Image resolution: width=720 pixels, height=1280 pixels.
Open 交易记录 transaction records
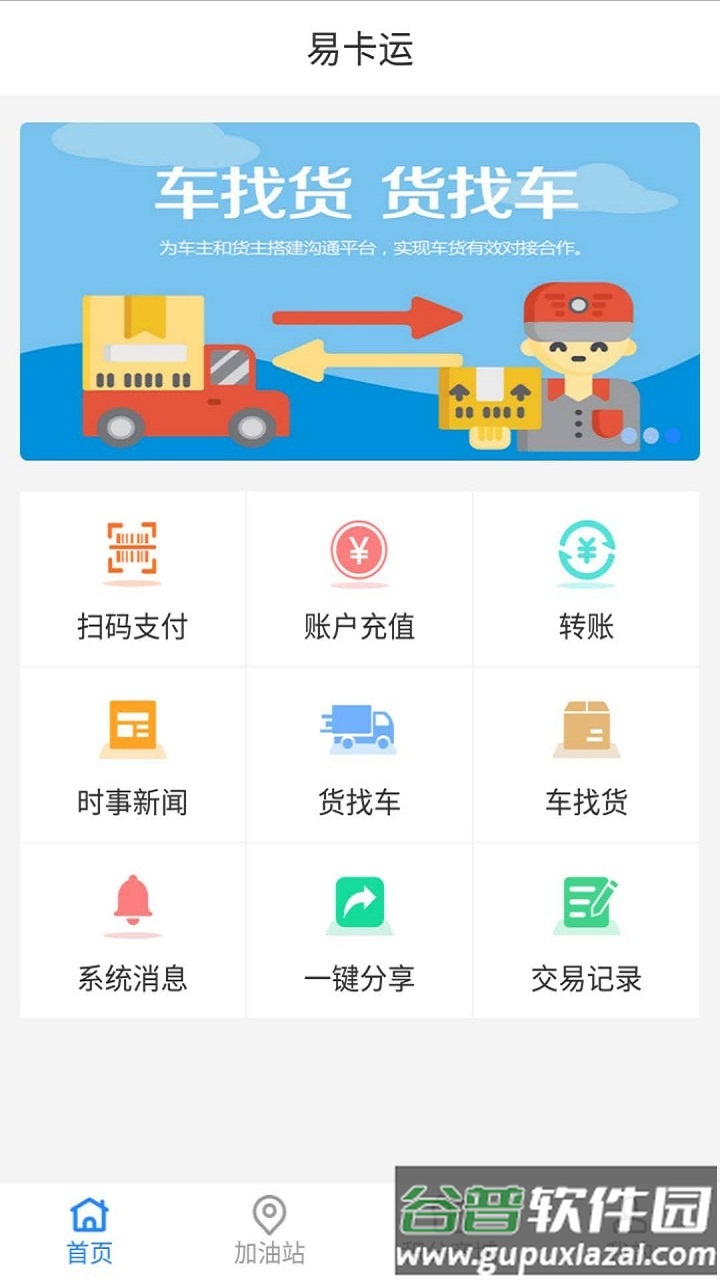pyautogui.click(x=586, y=930)
